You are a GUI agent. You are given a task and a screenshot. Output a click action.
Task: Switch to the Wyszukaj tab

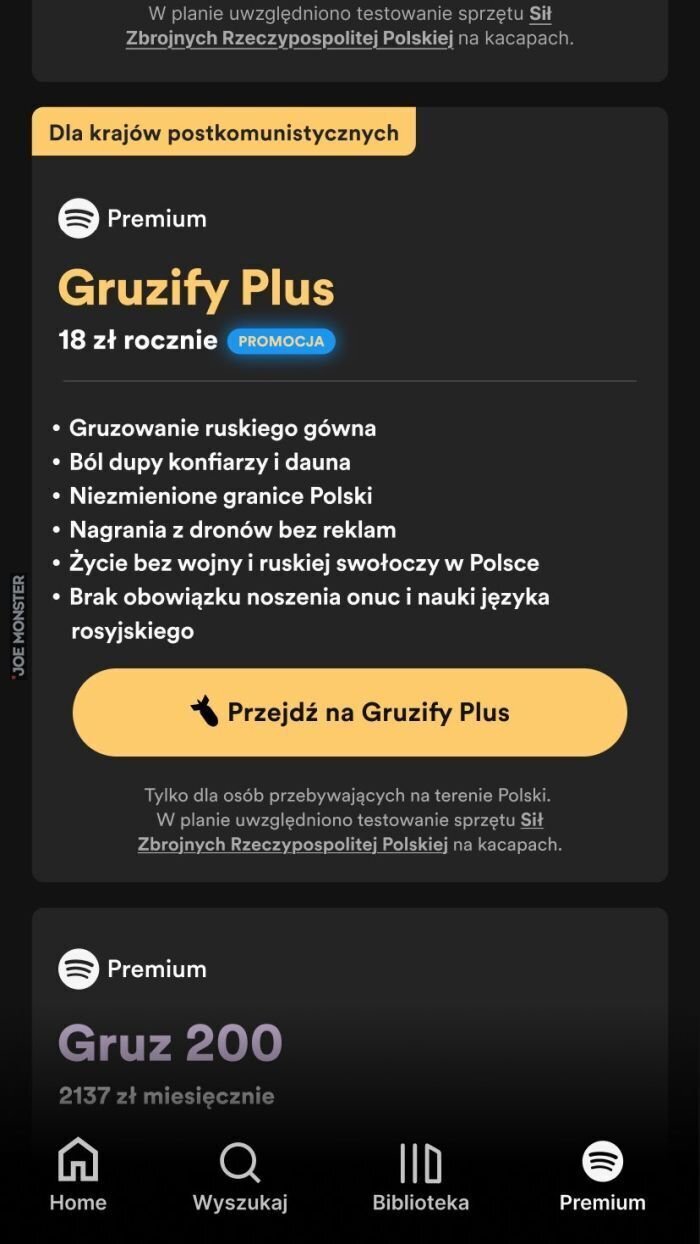tap(240, 1176)
